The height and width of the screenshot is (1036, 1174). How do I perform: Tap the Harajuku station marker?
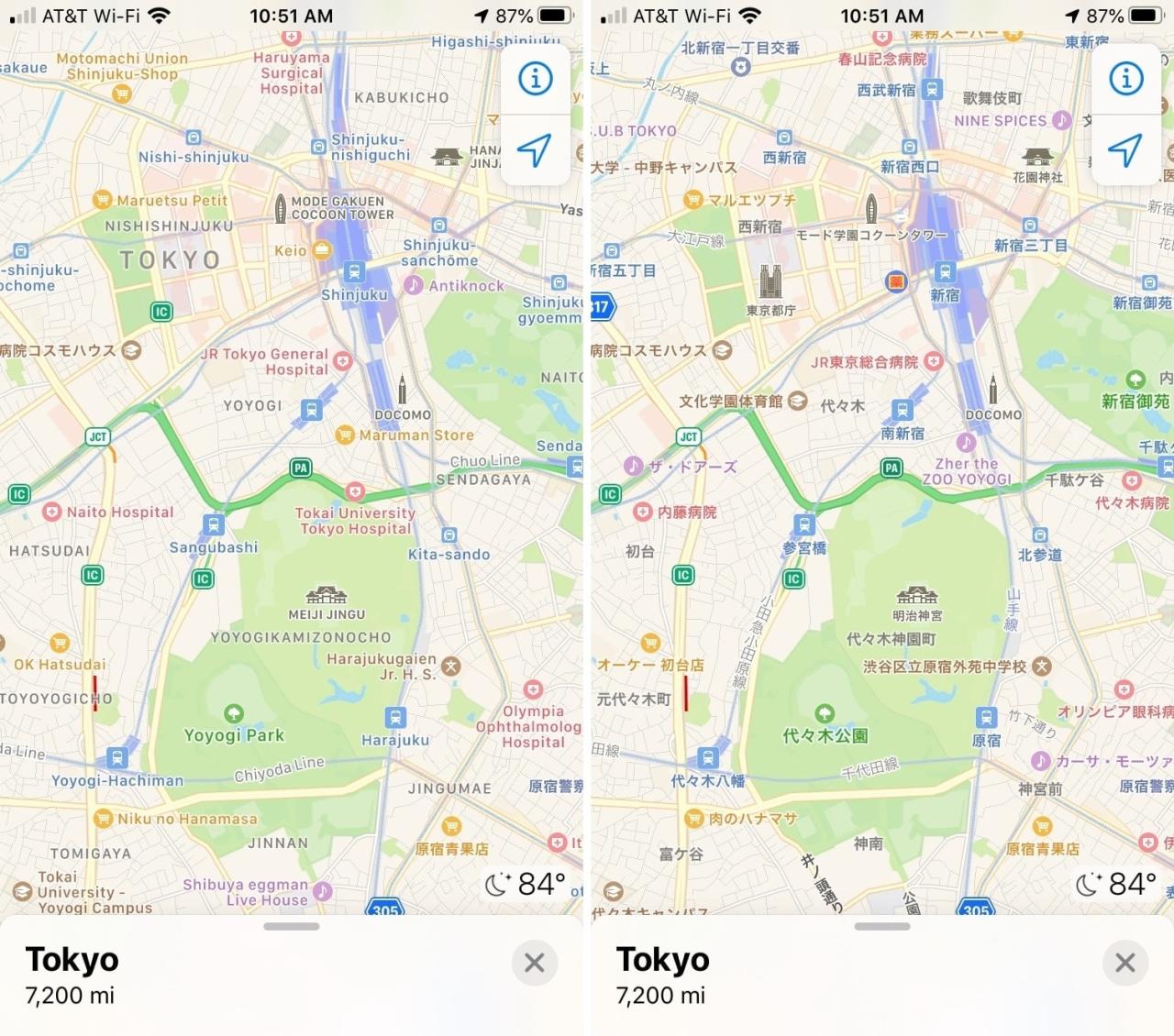(395, 717)
